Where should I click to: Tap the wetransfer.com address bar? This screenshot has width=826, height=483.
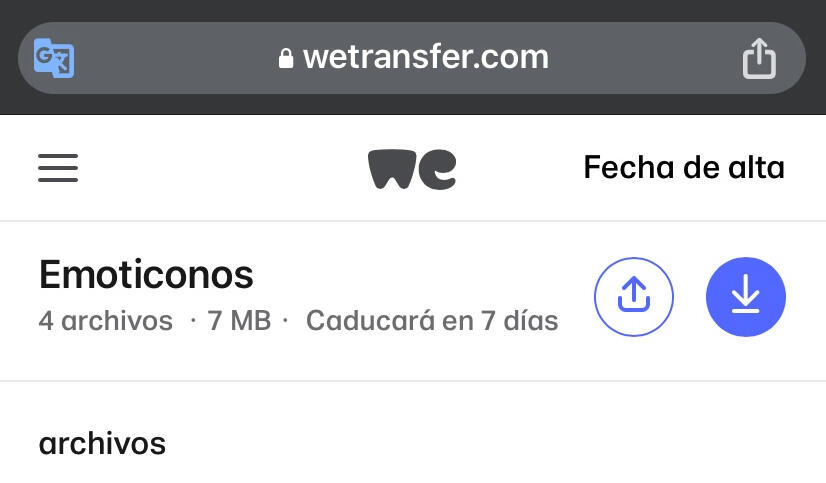[x=414, y=58]
